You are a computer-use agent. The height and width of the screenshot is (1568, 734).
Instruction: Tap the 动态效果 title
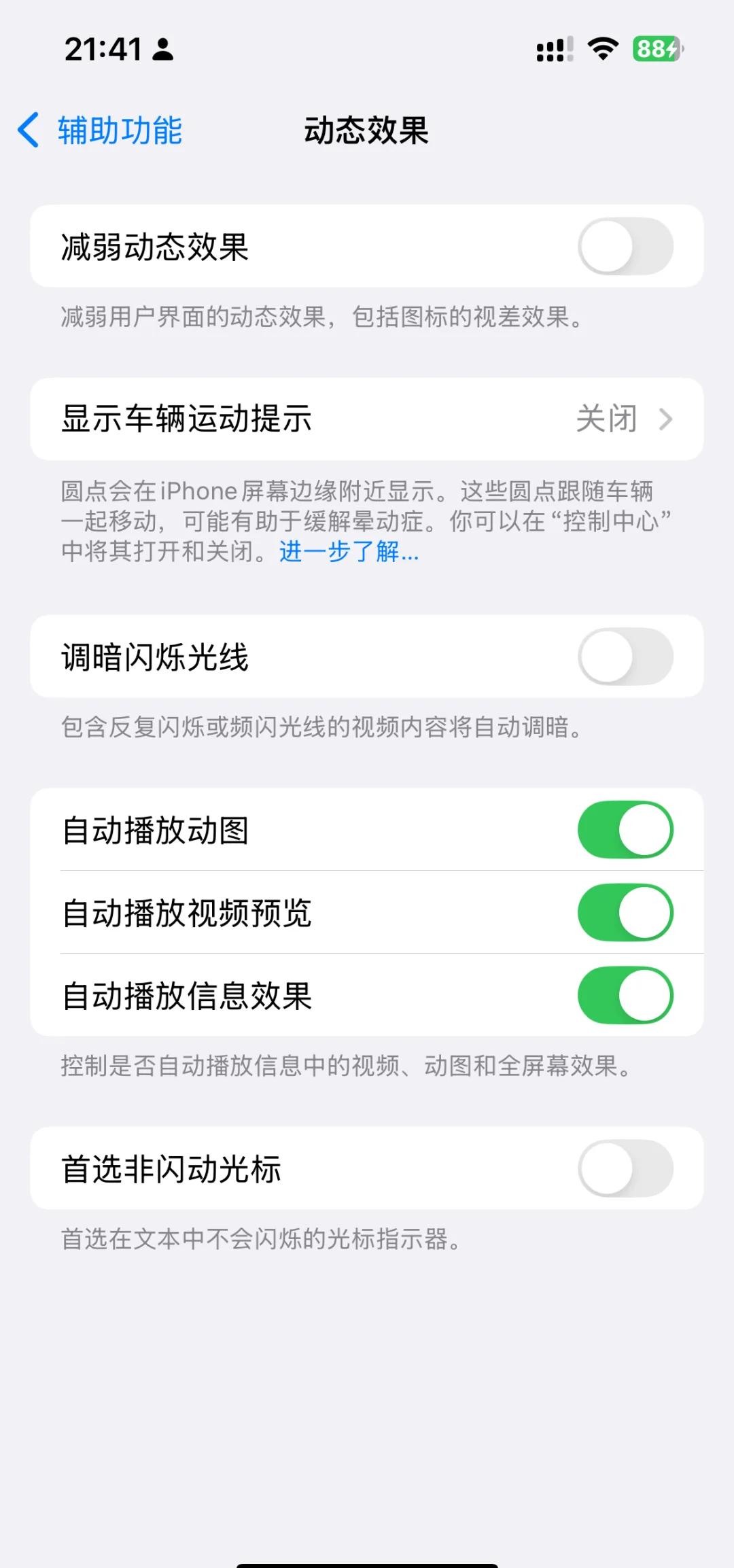click(367, 130)
